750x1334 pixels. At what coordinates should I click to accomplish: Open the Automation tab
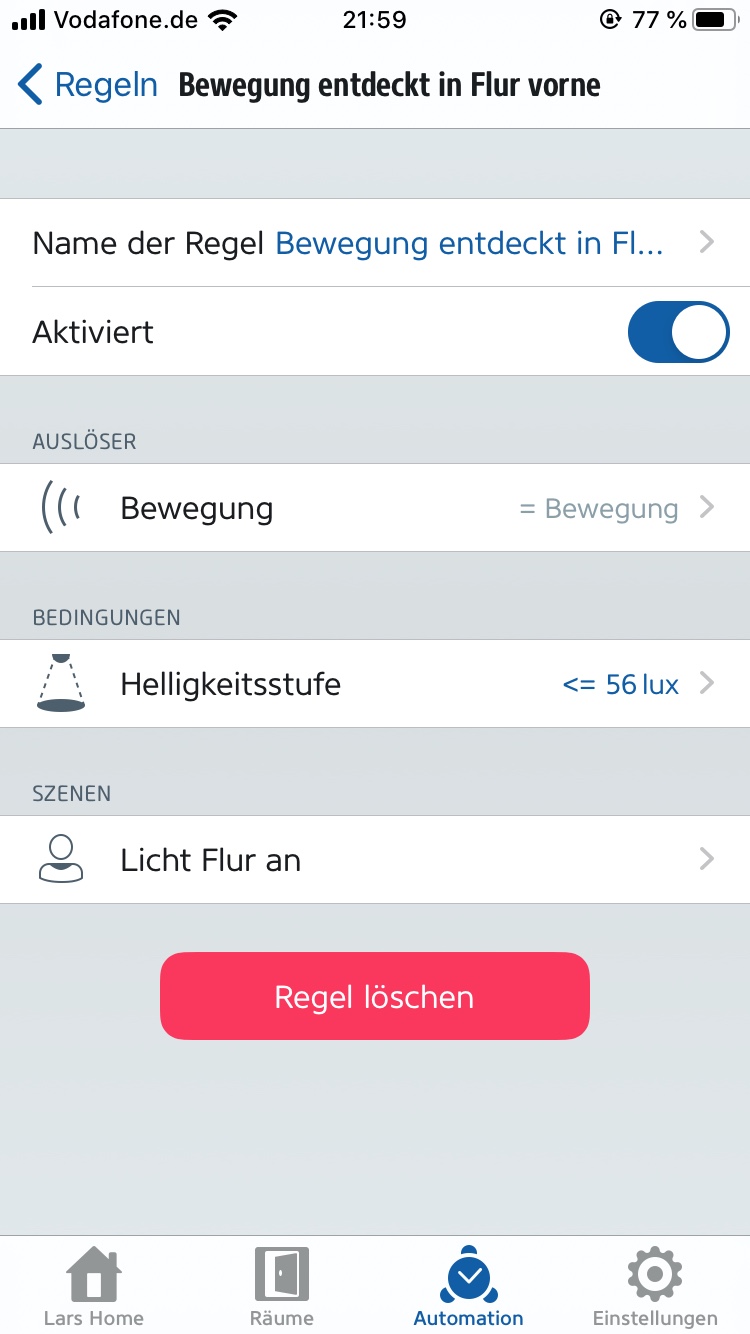coord(468,1286)
